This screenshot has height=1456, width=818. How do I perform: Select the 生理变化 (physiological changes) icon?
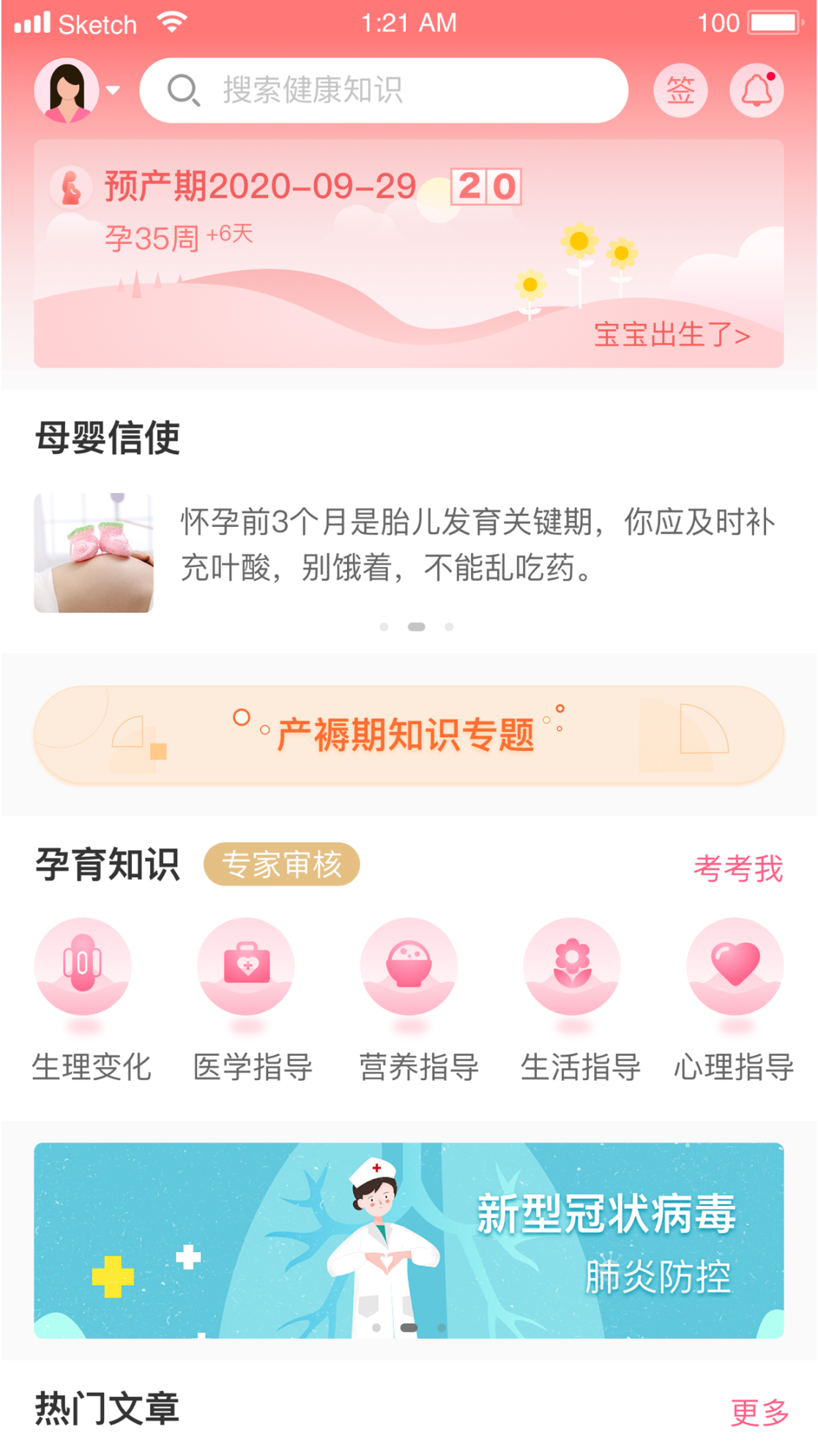click(x=83, y=966)
